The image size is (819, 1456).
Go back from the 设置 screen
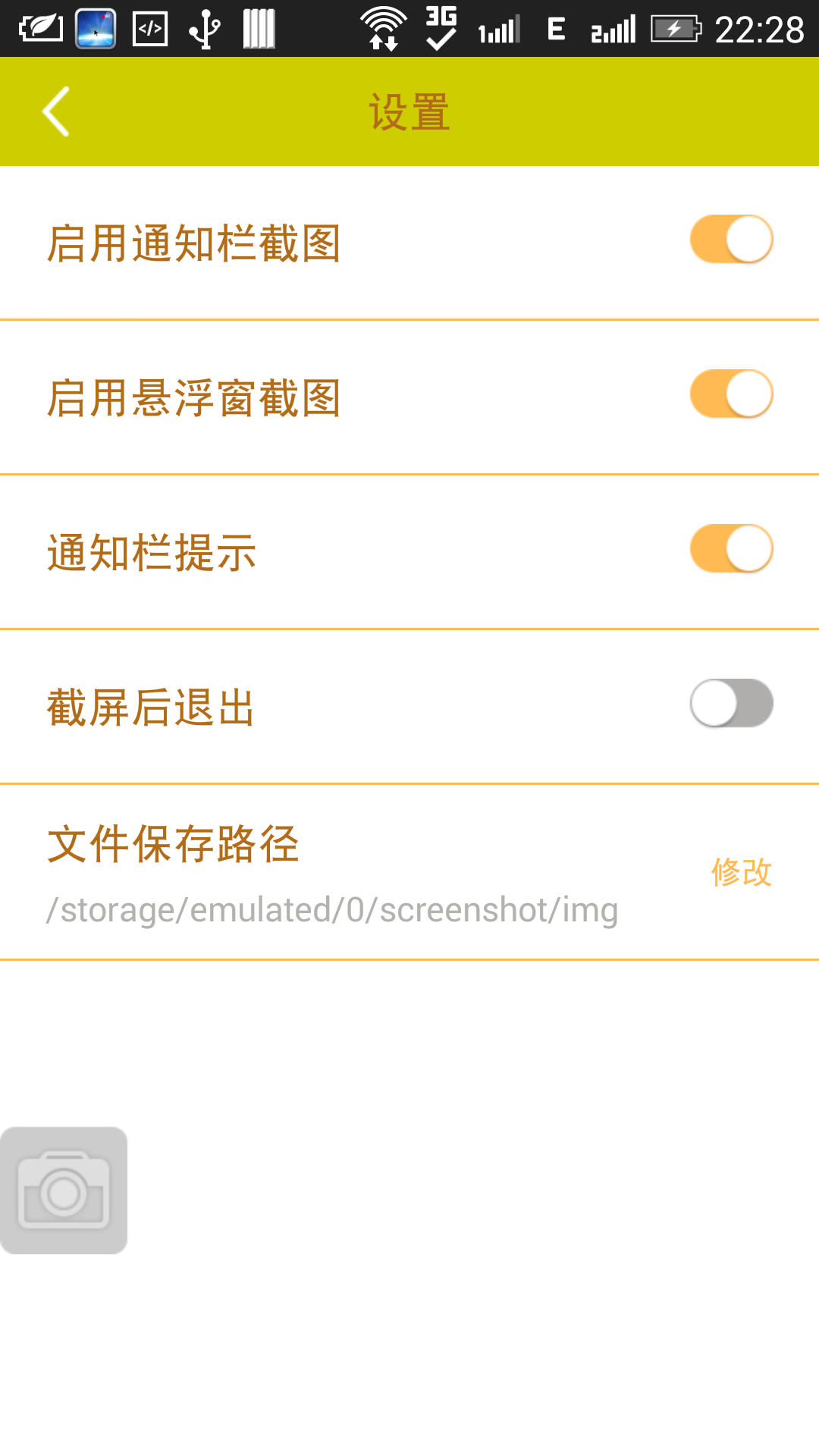(x=56, y=111)
